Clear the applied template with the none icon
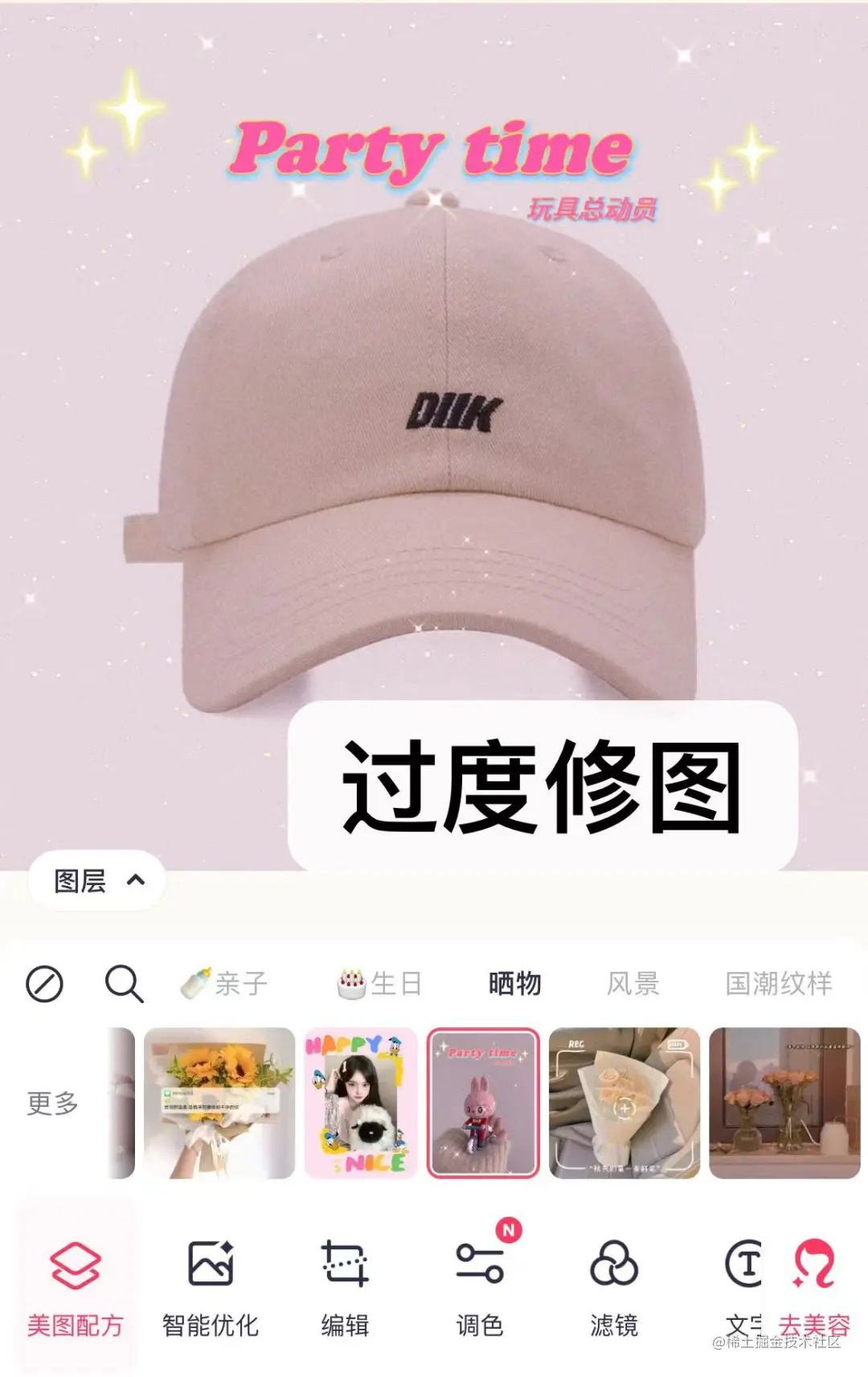Viewport: 868px width, 1377px height. tap(44, 984)
